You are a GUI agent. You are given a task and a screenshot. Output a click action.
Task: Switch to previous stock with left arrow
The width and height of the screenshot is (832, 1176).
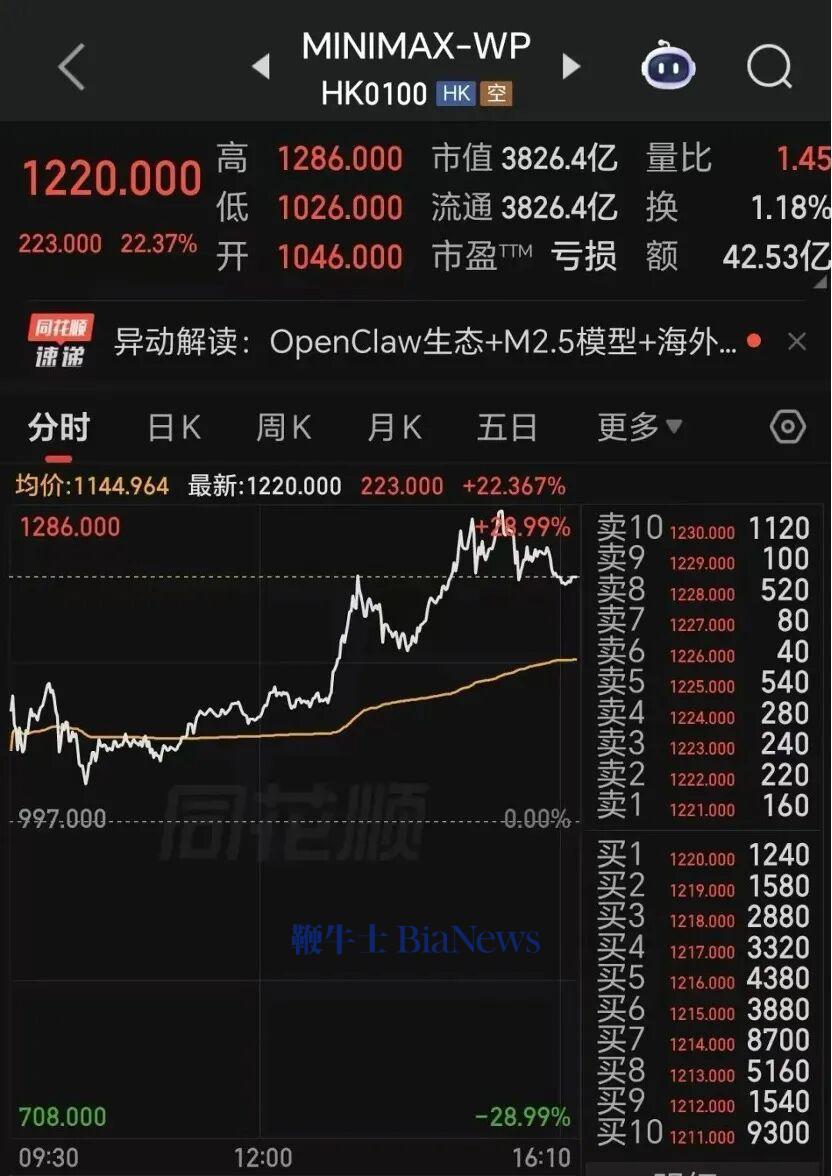pos(262,66)
